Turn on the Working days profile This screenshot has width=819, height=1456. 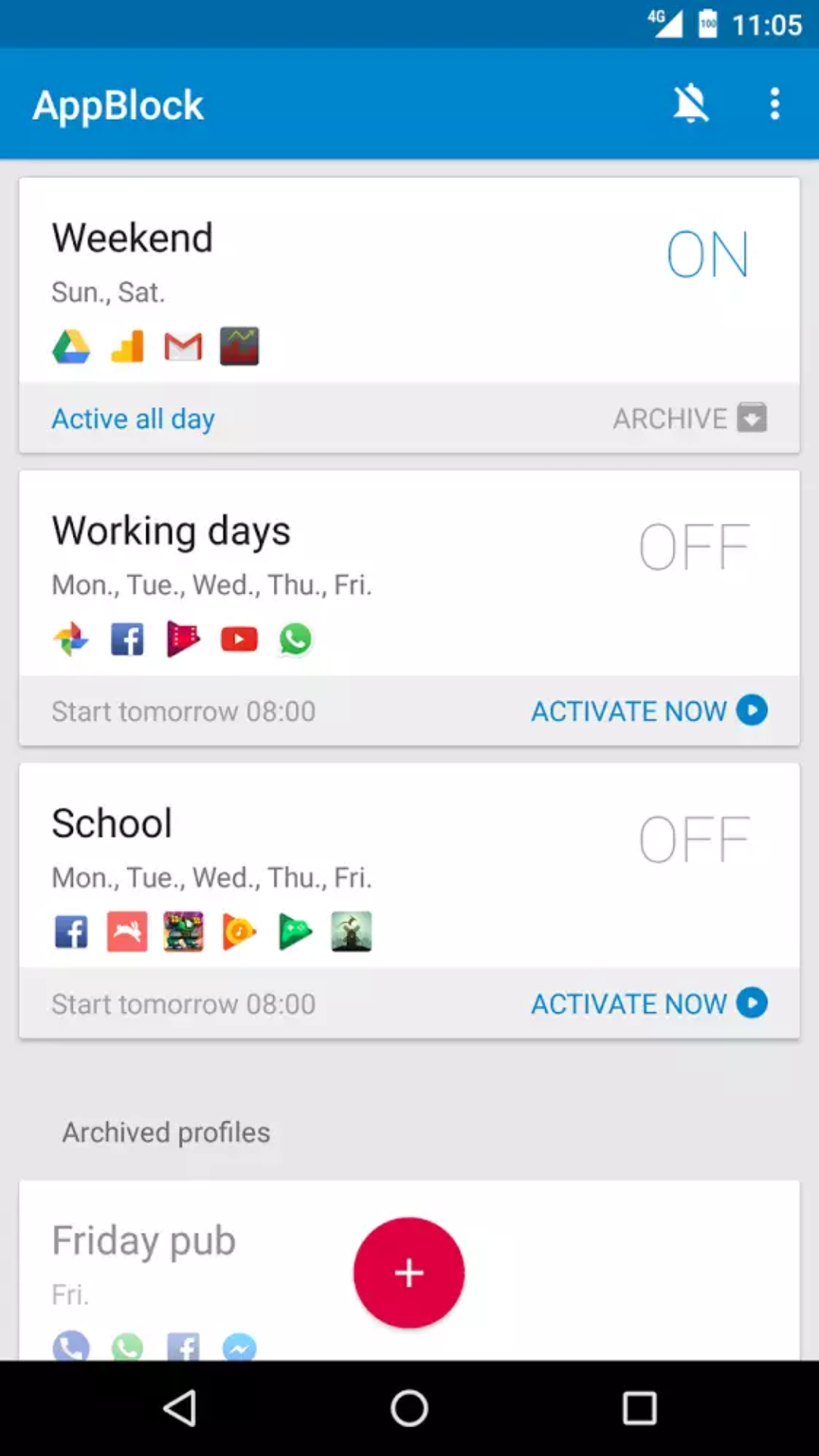pos(695,547)
